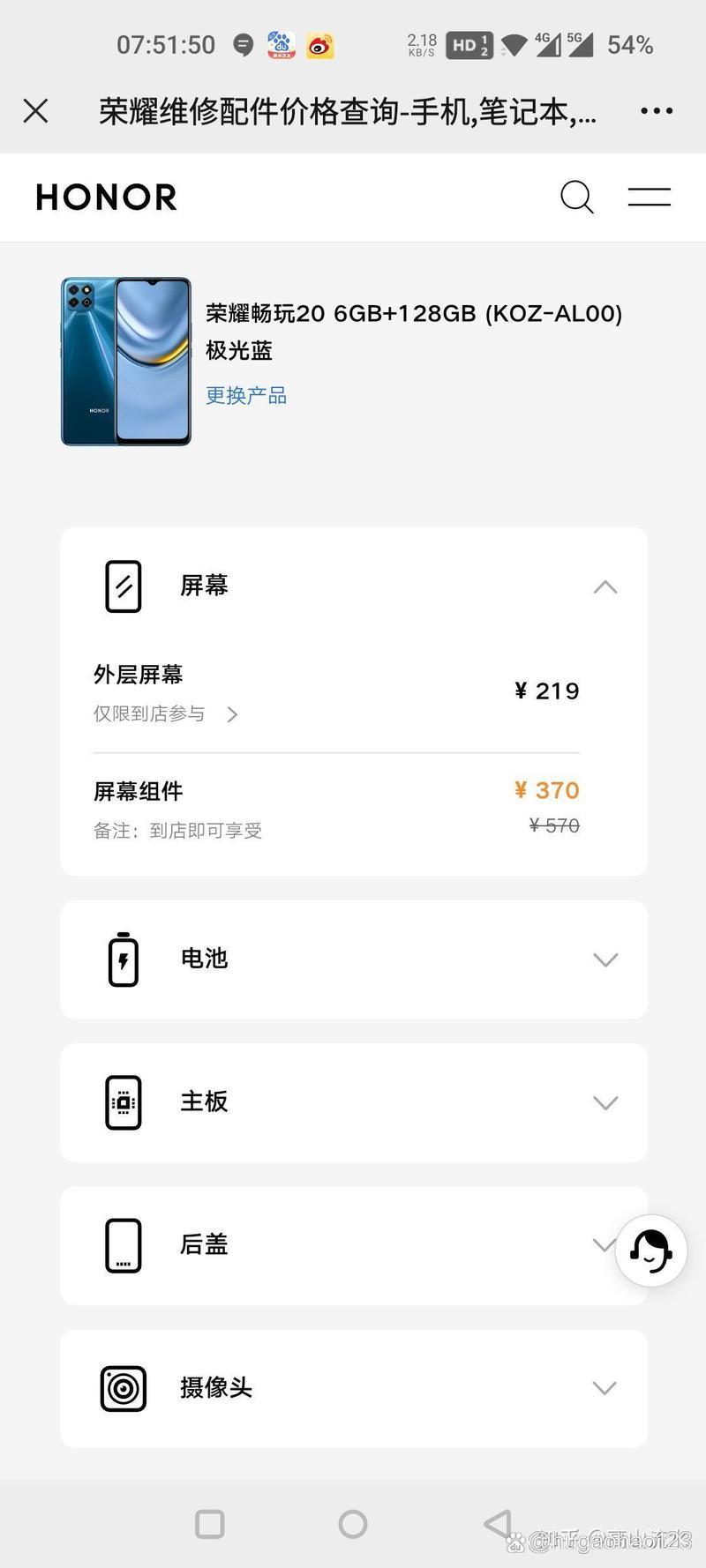The width and height of the screenshot is (706, 1568).
Task: Open 仅限到店参与 details arrow
Action: [x=232, y=714]
